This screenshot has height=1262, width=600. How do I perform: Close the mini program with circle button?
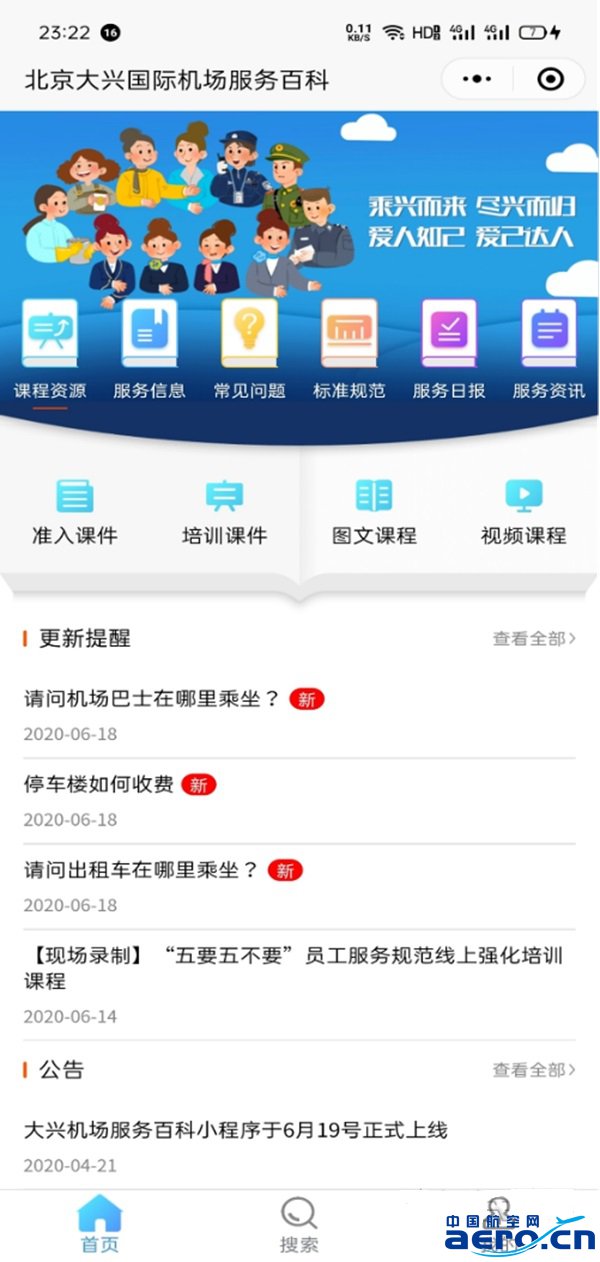click(x=550, y=79)
